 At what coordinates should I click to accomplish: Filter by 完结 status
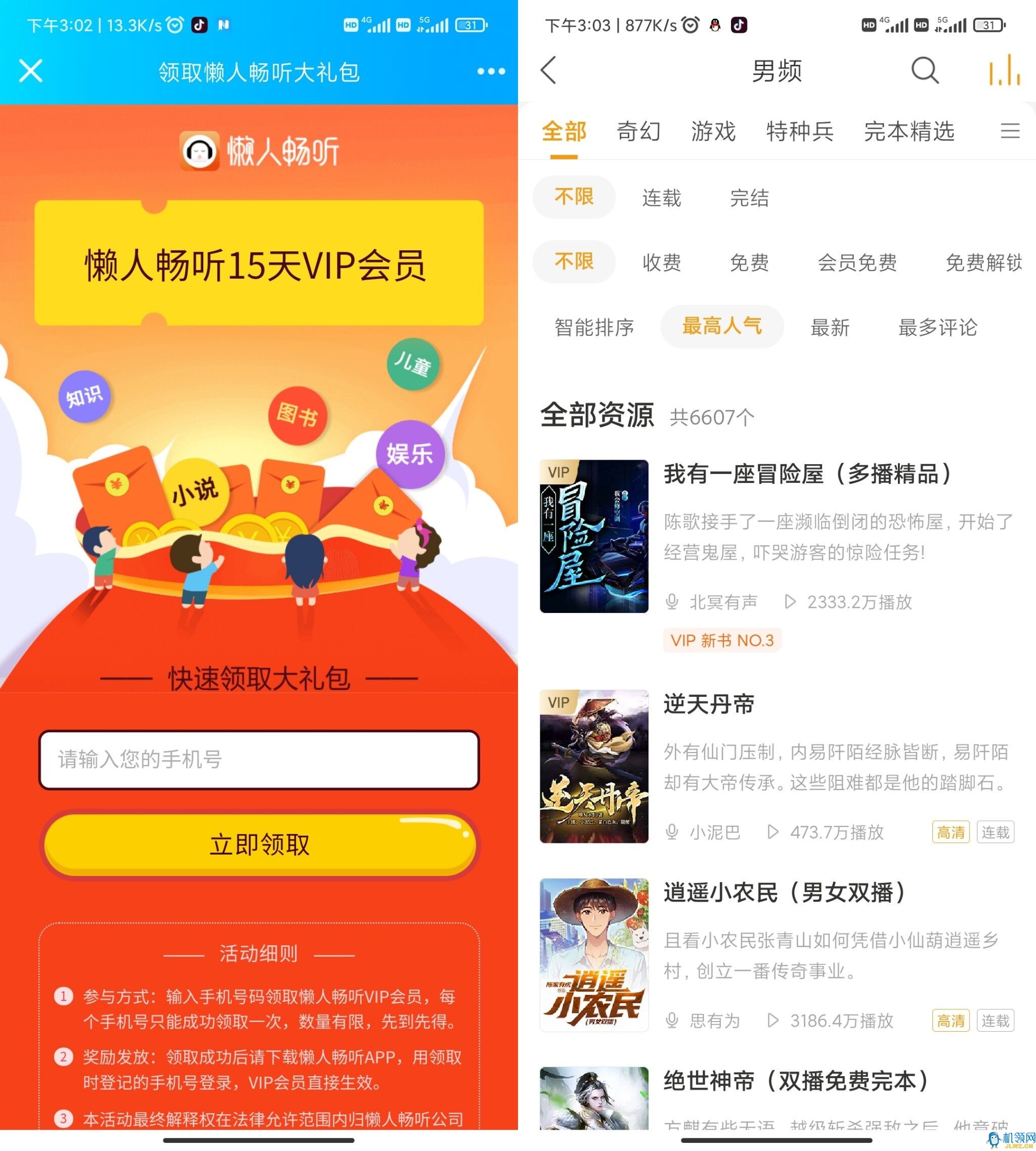[x=749, y=198]
